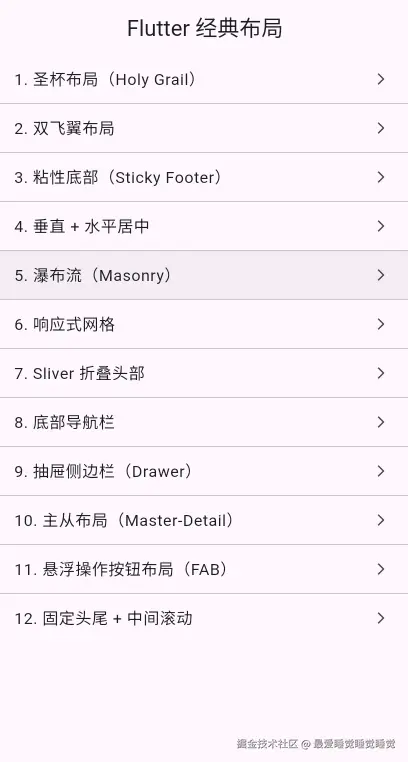Open 抽屉侧边栏 (Drawer) demo

204,471
